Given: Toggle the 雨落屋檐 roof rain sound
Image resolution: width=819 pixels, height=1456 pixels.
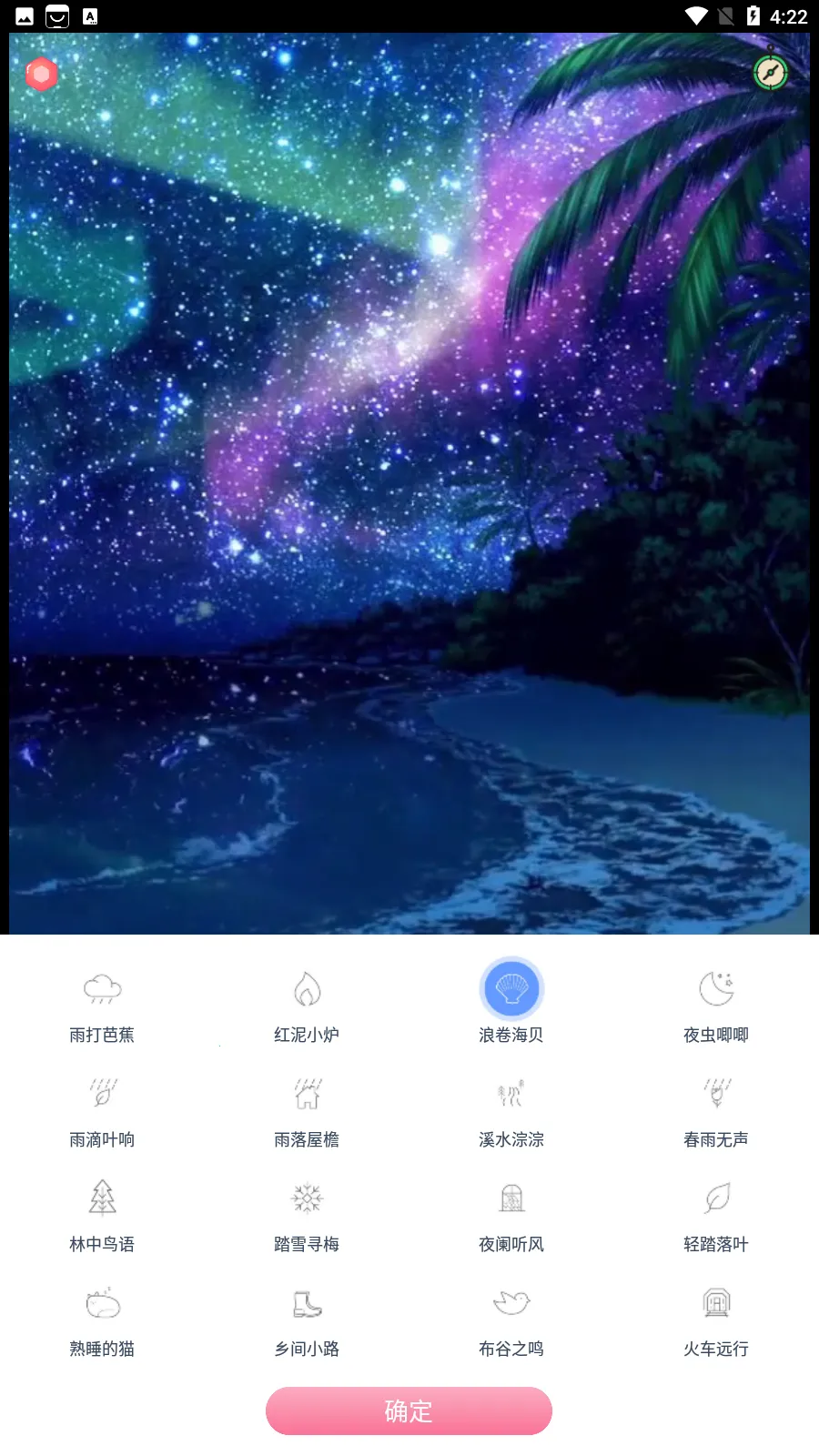Looking at the screenshot, I should tap(306, 1094).
